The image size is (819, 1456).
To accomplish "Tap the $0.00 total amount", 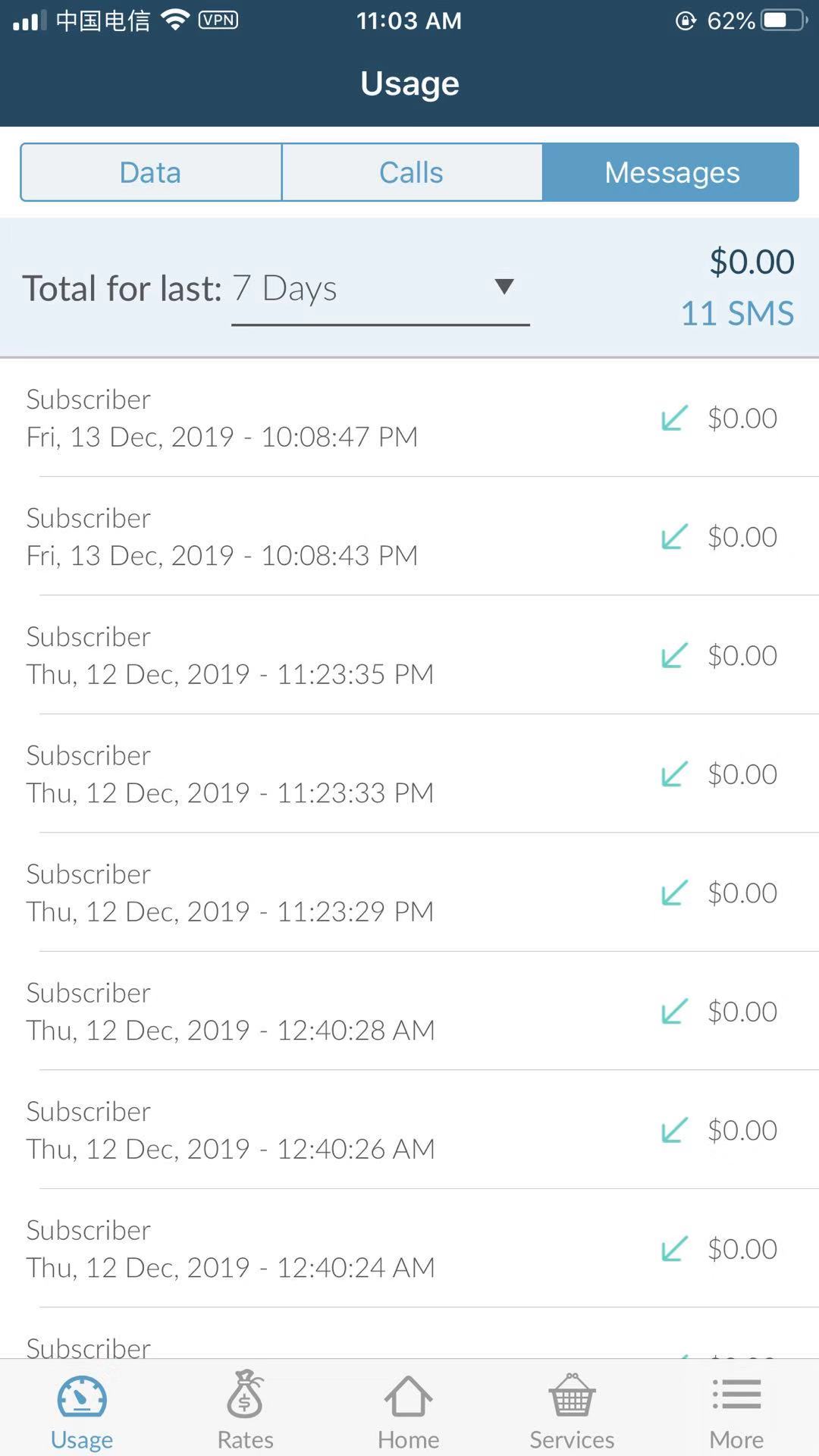I will (x=750, y=261).
